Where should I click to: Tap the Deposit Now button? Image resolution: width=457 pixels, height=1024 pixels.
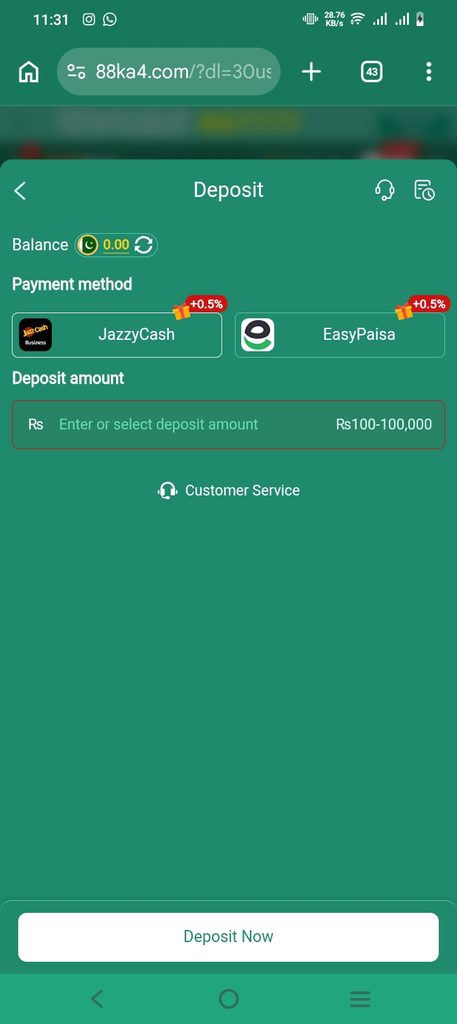click(228, 936)
